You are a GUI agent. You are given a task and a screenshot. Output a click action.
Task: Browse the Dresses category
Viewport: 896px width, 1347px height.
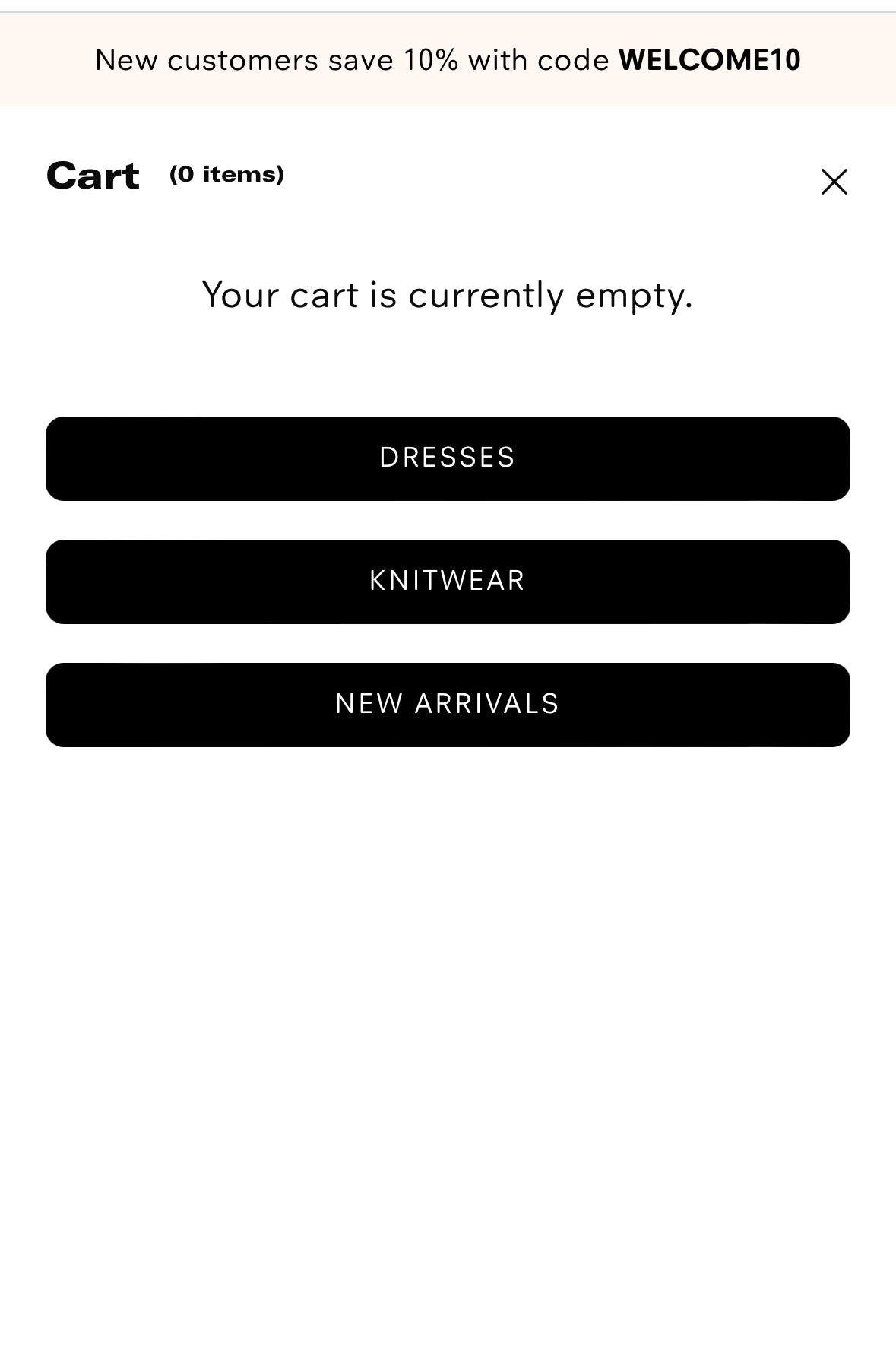pos(448,458)
